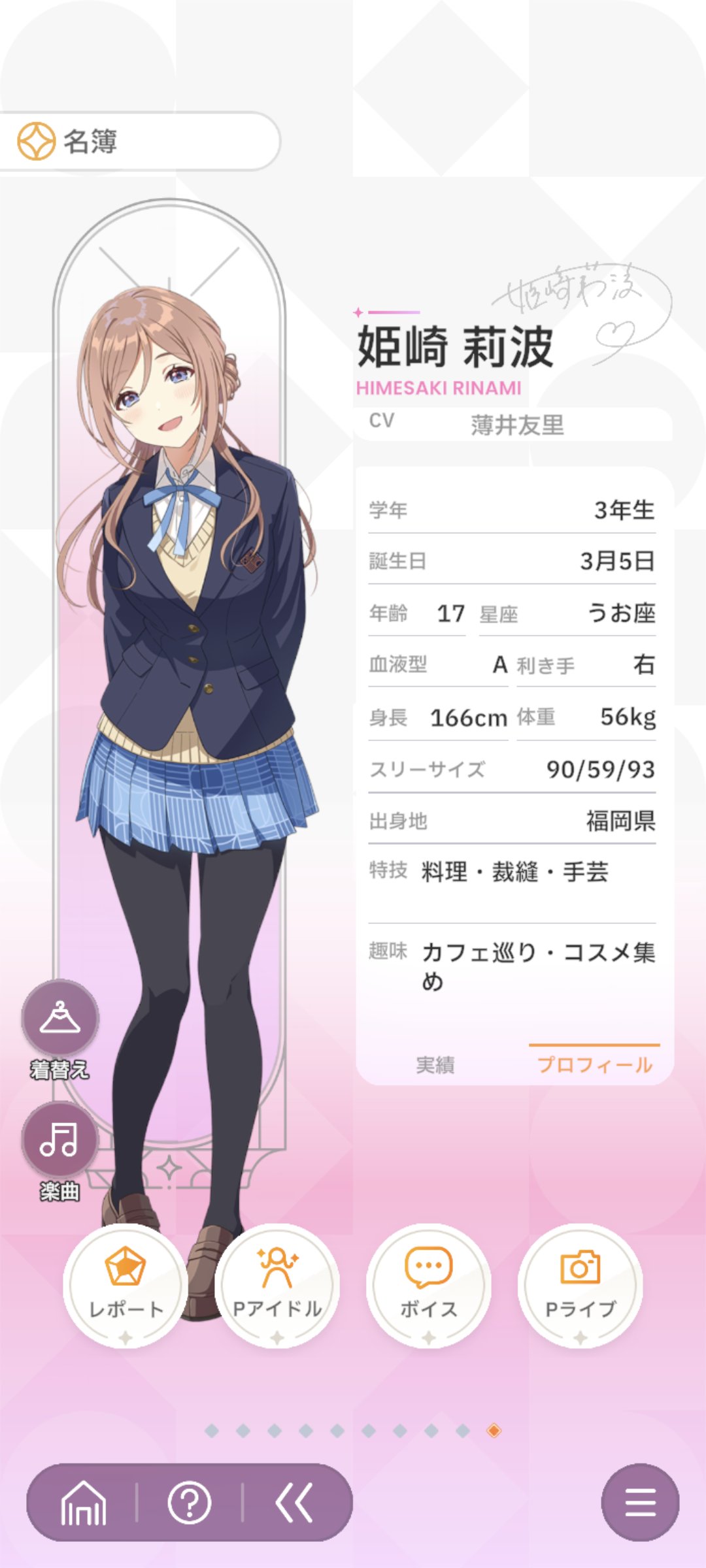706x1568 pixels.
Task: Open the hamburger menu button
Action: point(641,1502)
